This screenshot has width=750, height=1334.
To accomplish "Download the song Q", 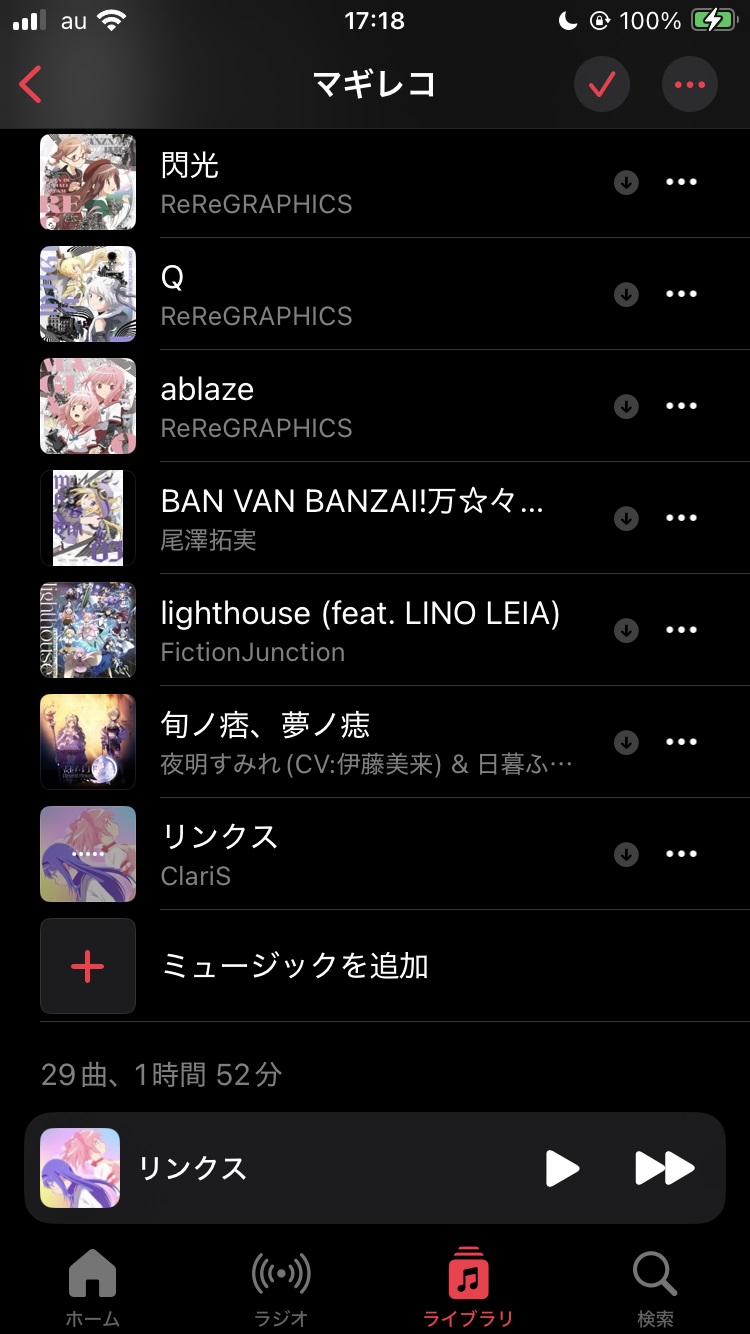I will tap(626, 294).
